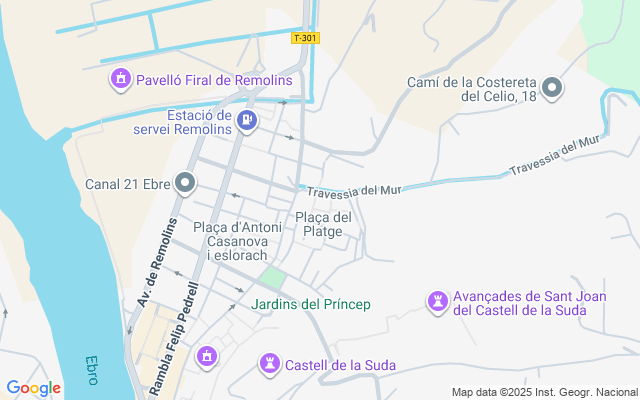Image resolution: width=640 pixels, height=400 pixels.
Task: Tap the Camí de la Costereta del Celio pin
Action: pyautogui.click(x=552, y=89)
